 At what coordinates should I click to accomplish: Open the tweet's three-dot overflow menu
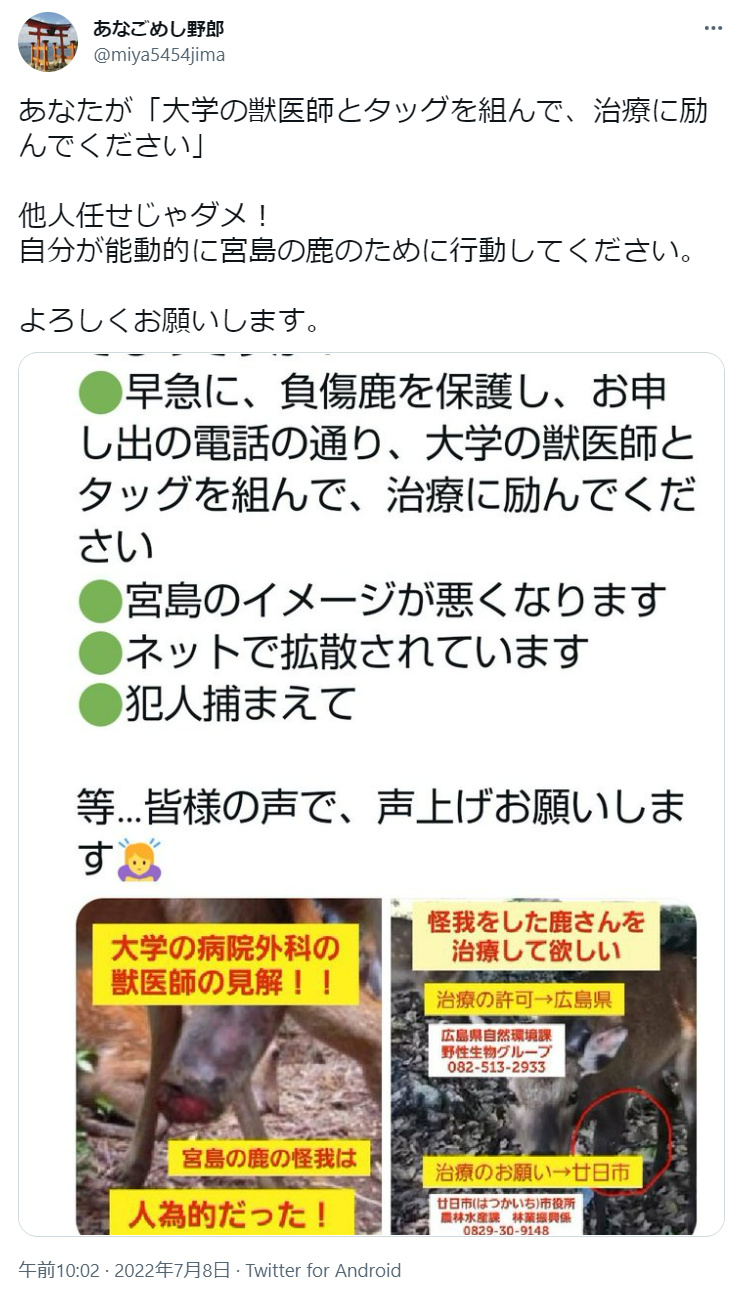point(712,29)
